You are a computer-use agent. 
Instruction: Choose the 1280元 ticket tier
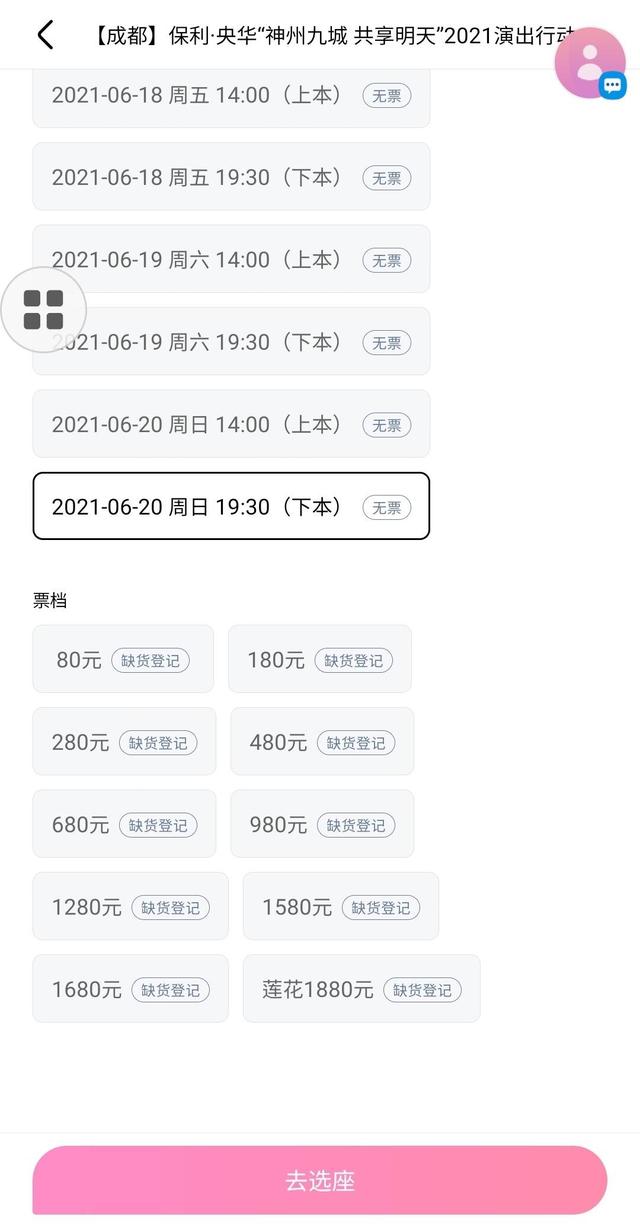130,906
